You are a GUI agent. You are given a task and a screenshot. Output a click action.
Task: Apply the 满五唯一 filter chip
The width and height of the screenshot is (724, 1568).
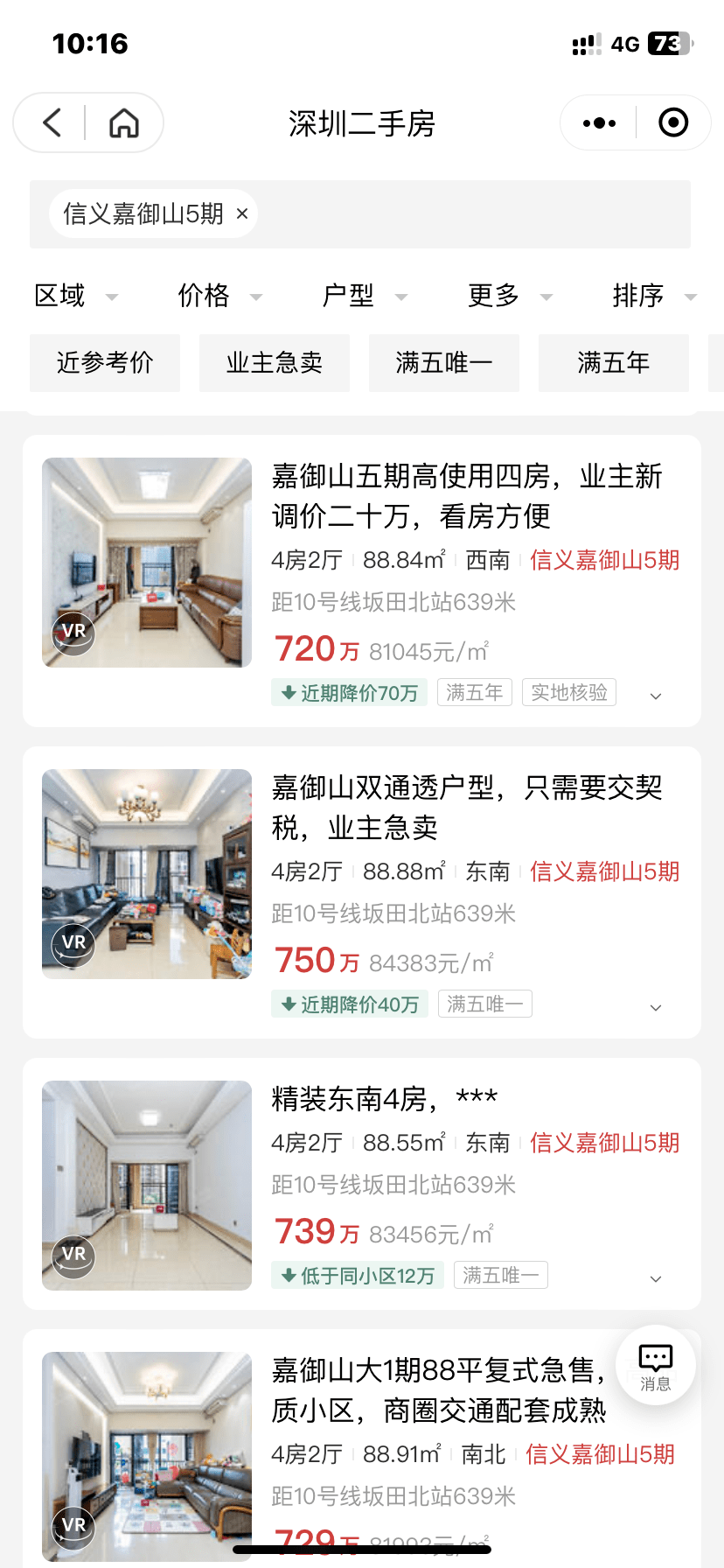click(x=444, y=362)
